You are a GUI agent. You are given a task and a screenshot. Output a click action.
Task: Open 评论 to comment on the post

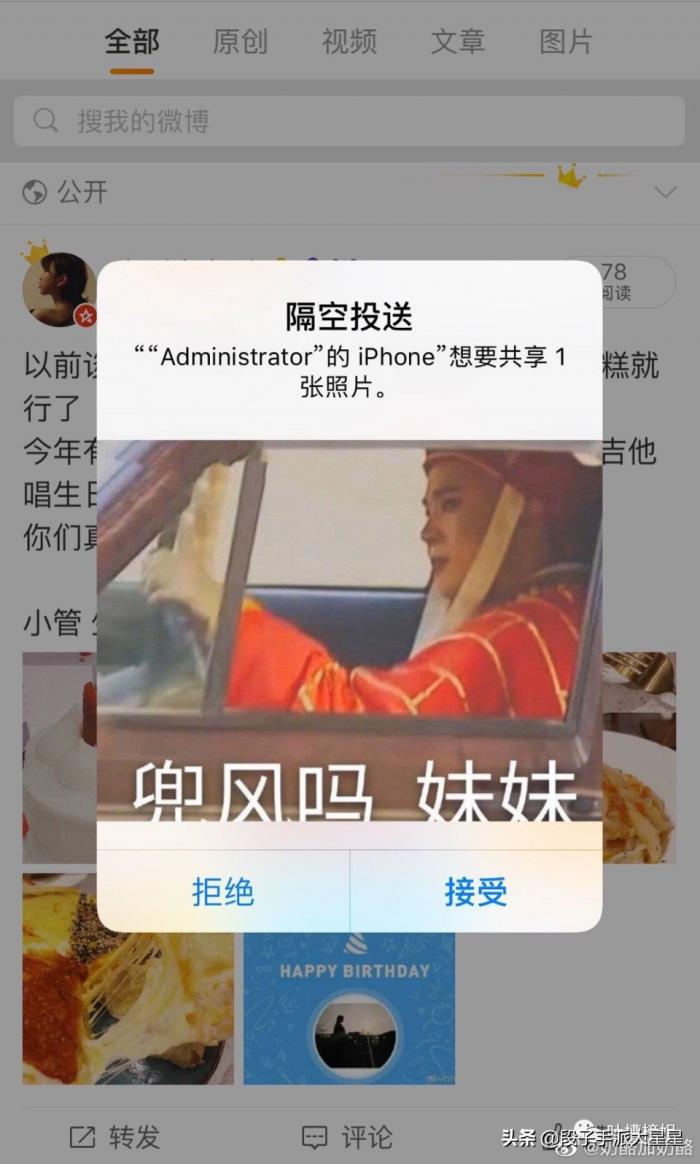347,1136
